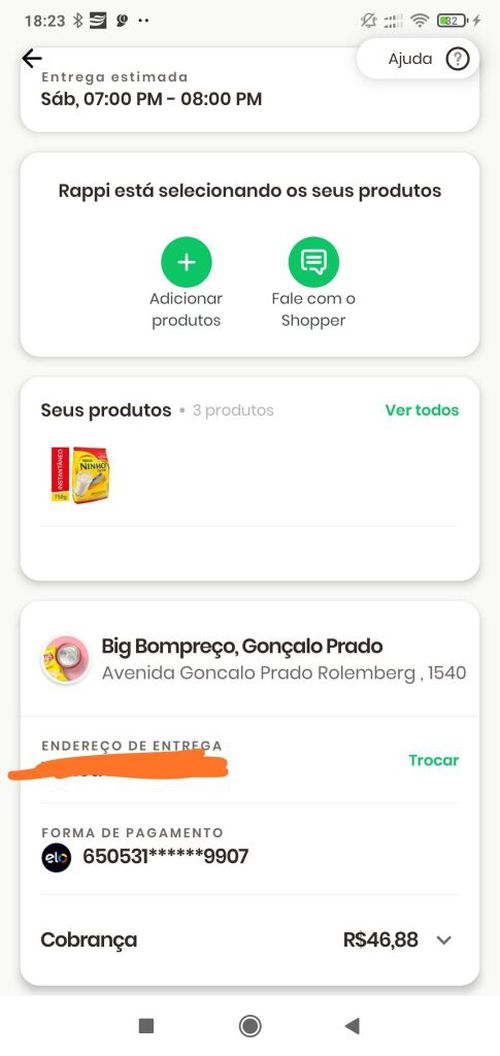Open recent apps with the square button
500x1056 pixels.
[146, 1026]
